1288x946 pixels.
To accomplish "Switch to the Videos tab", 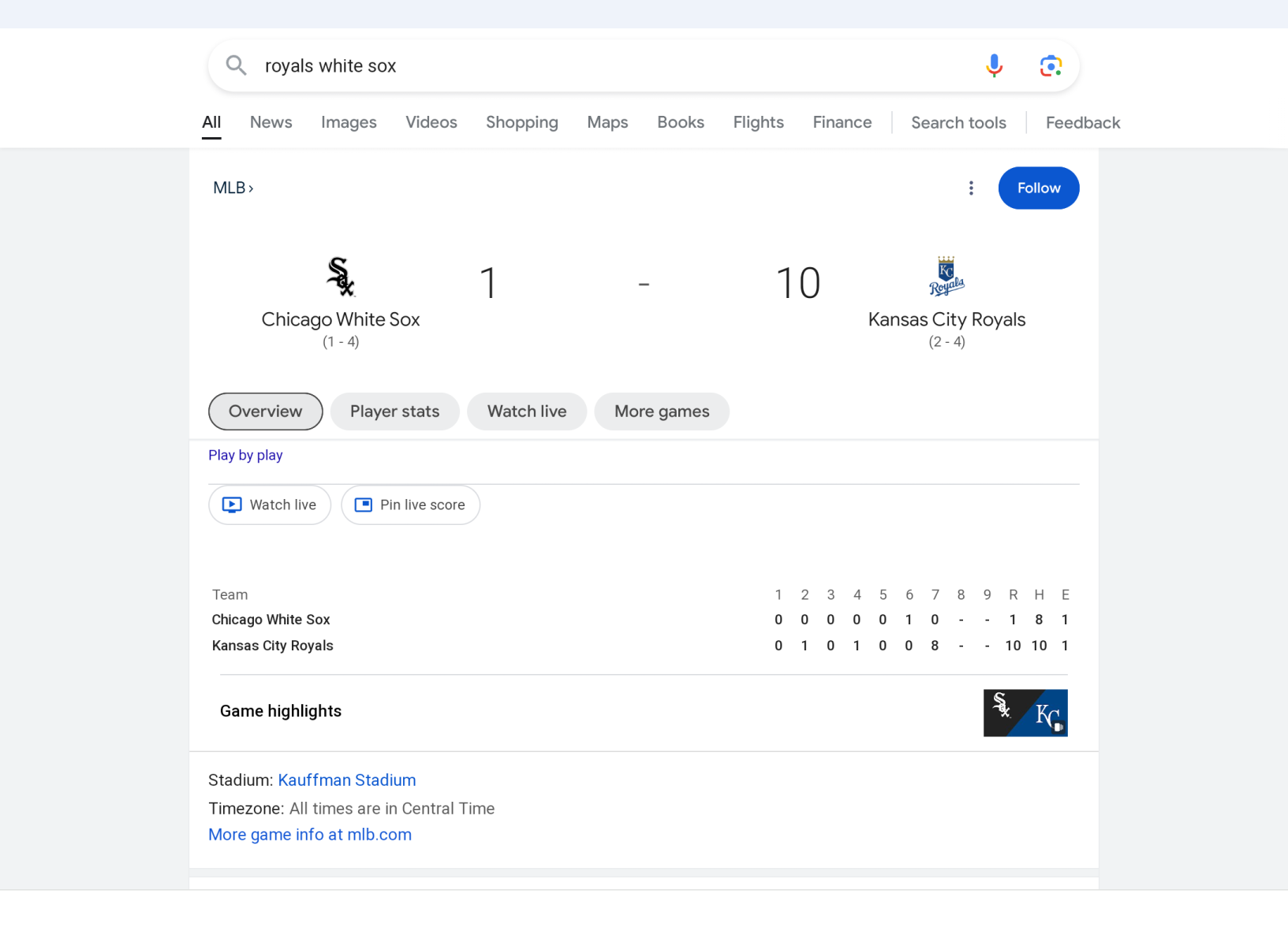I will [x=431, y=123].
